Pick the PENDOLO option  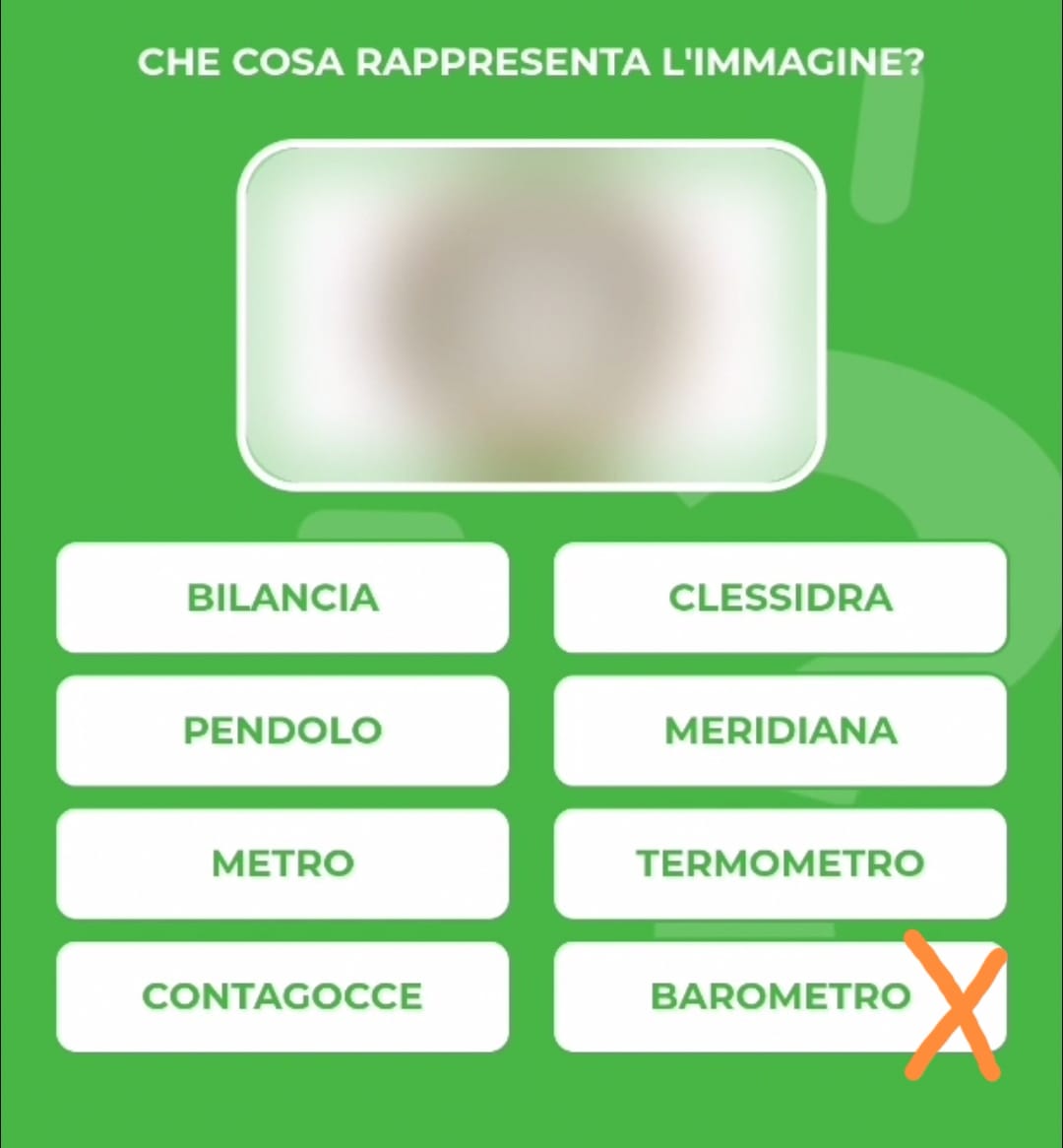(x=282, y=731)
